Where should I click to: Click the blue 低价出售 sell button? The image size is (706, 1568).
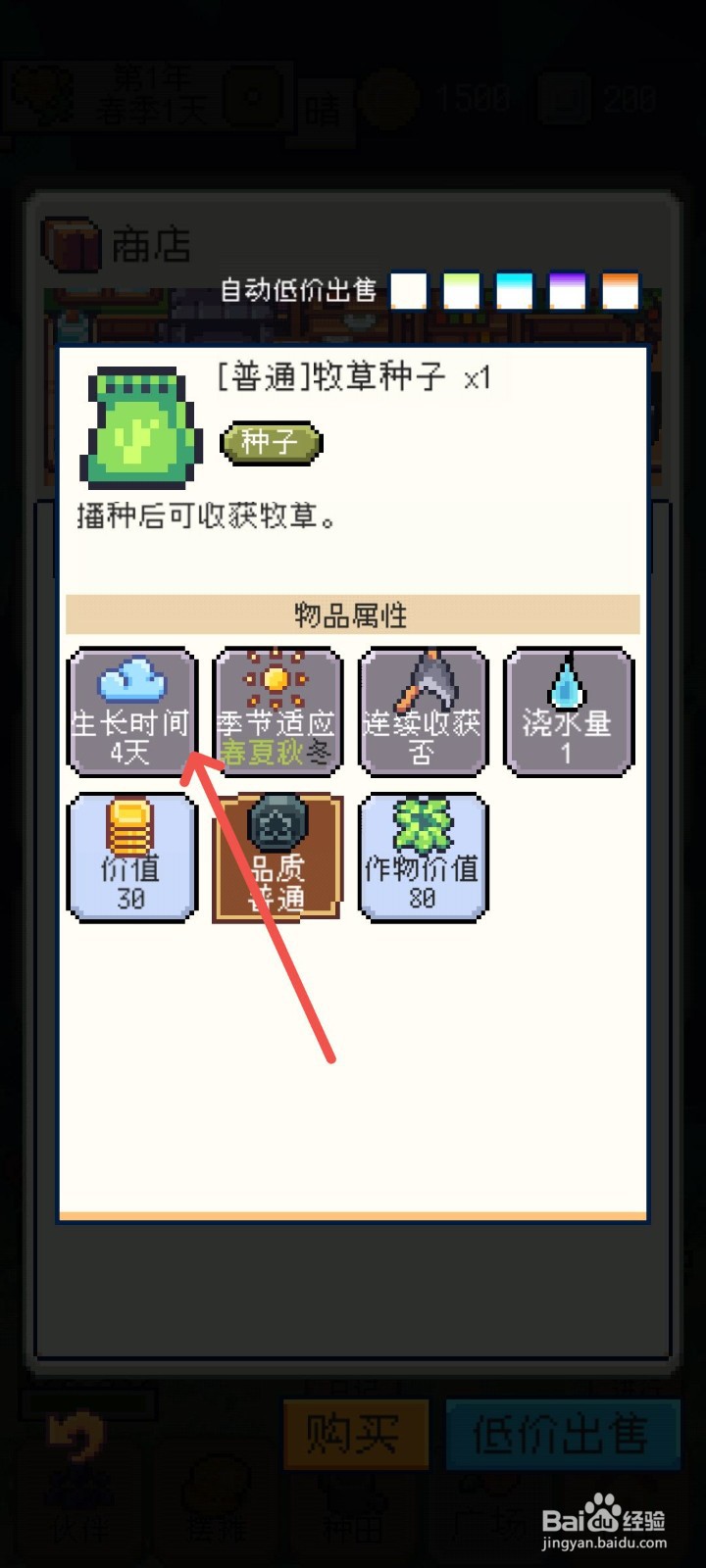coord(565,1433)
